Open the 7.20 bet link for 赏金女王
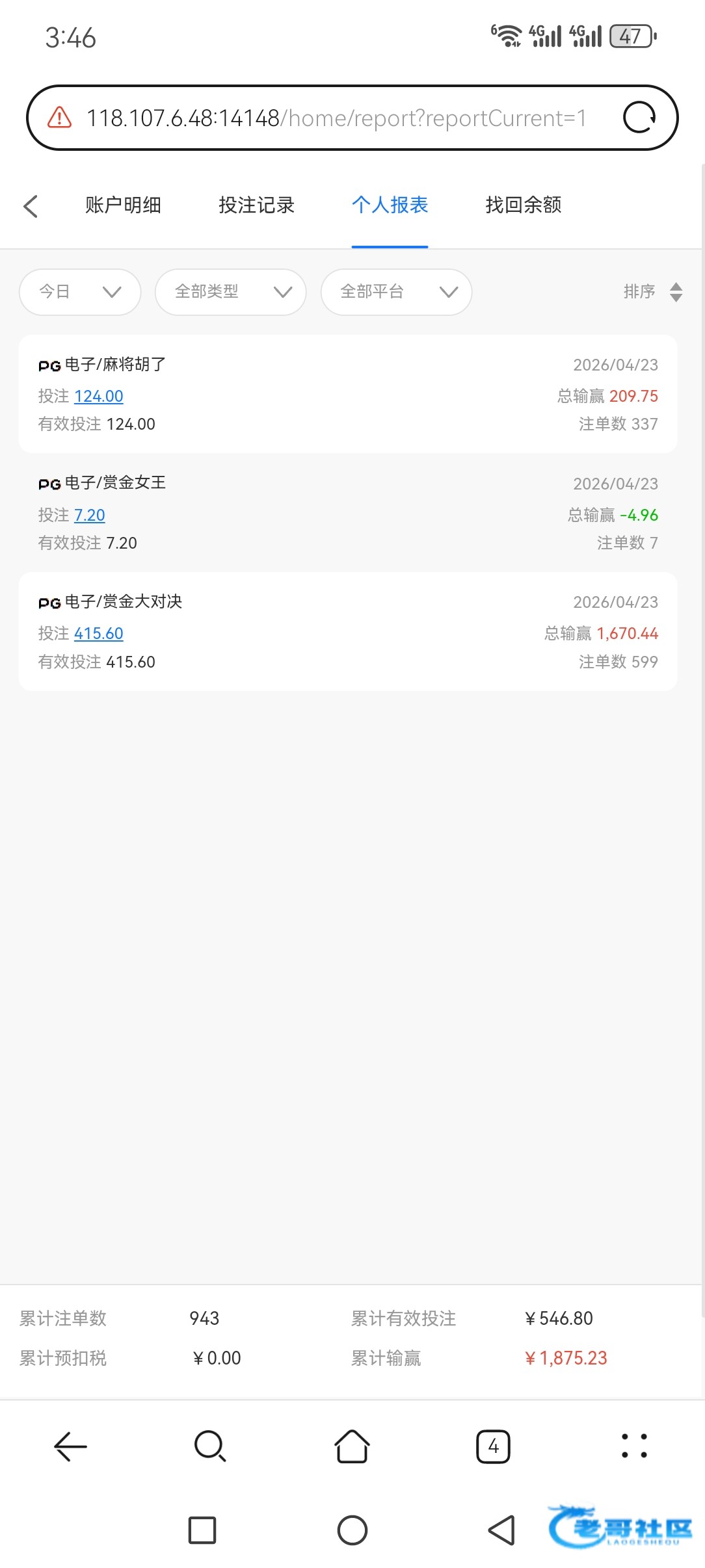This screenshot has height=1568, width=705. [x=90, y=515]
